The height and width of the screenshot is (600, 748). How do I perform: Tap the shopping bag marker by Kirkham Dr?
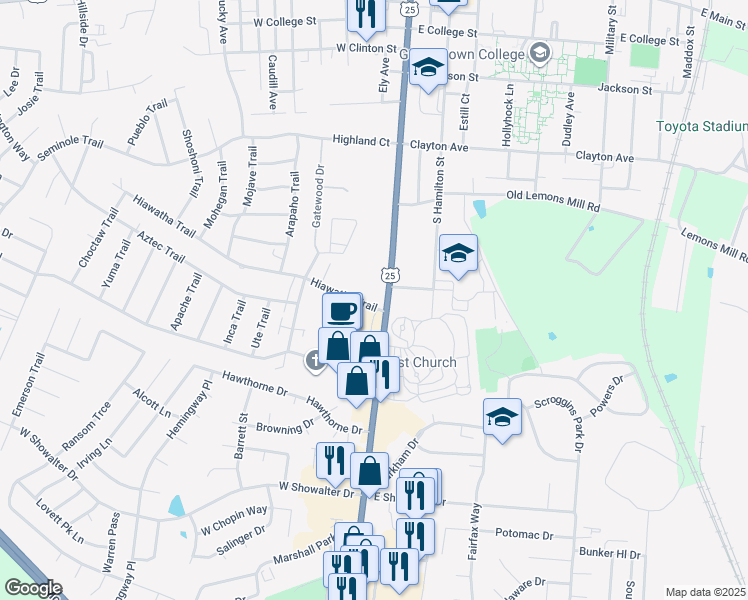click(x=370, y=471)
